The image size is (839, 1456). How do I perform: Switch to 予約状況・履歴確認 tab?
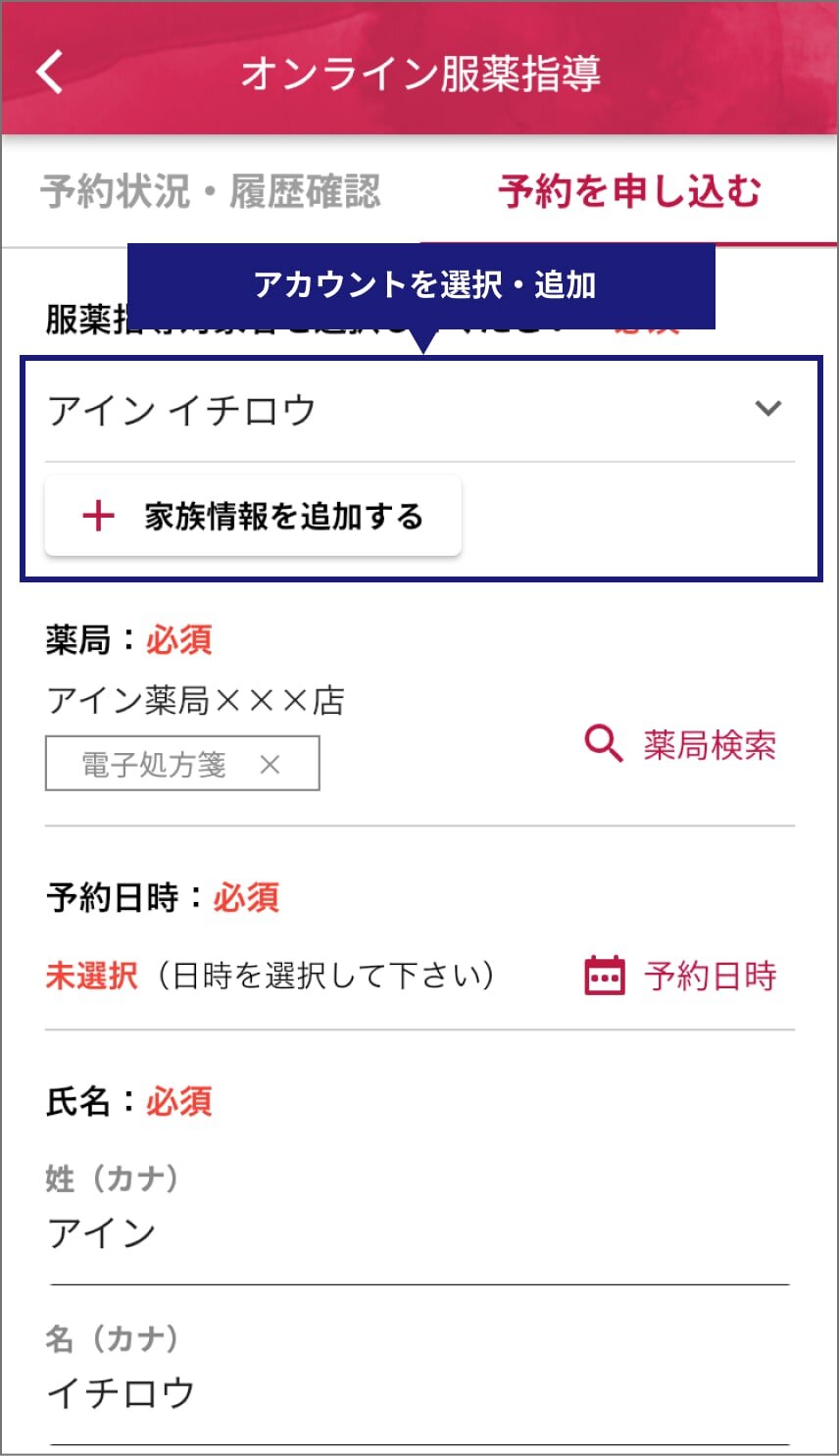[210, 191]
